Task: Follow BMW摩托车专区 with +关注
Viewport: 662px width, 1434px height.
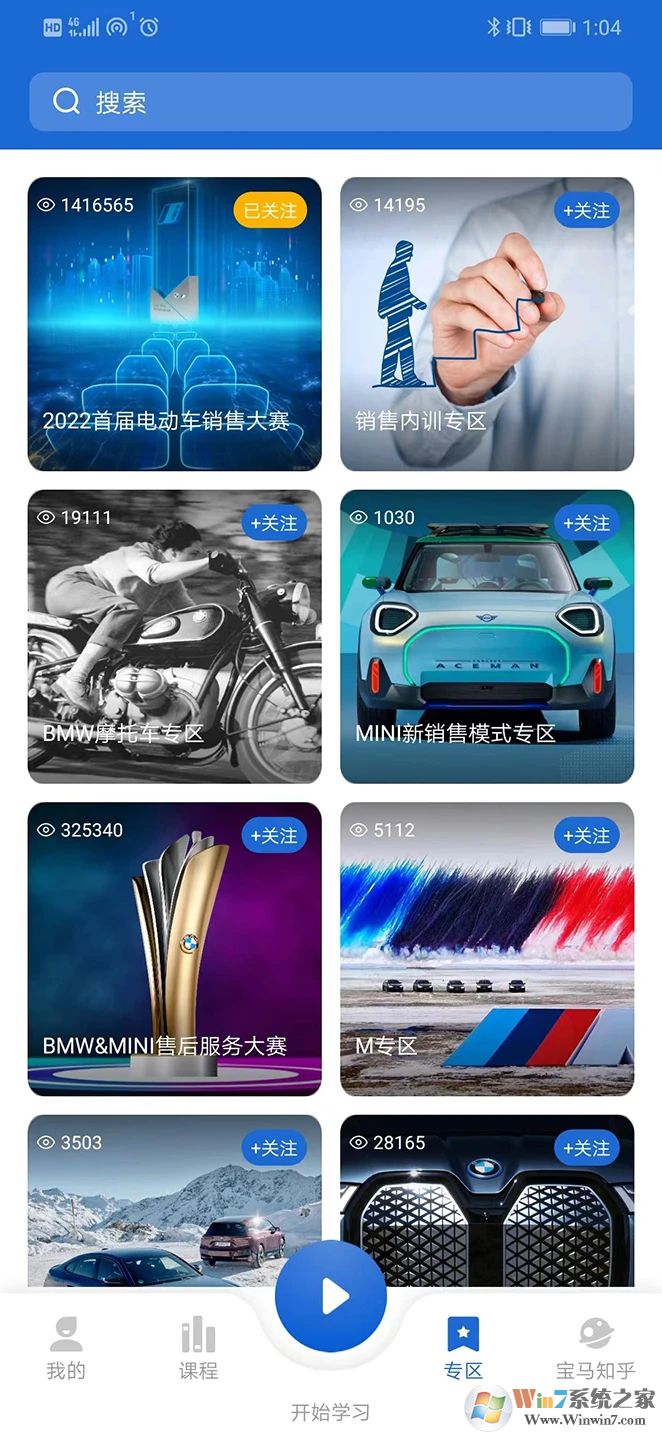Action: pyautogui.click(x=273, y=523)
